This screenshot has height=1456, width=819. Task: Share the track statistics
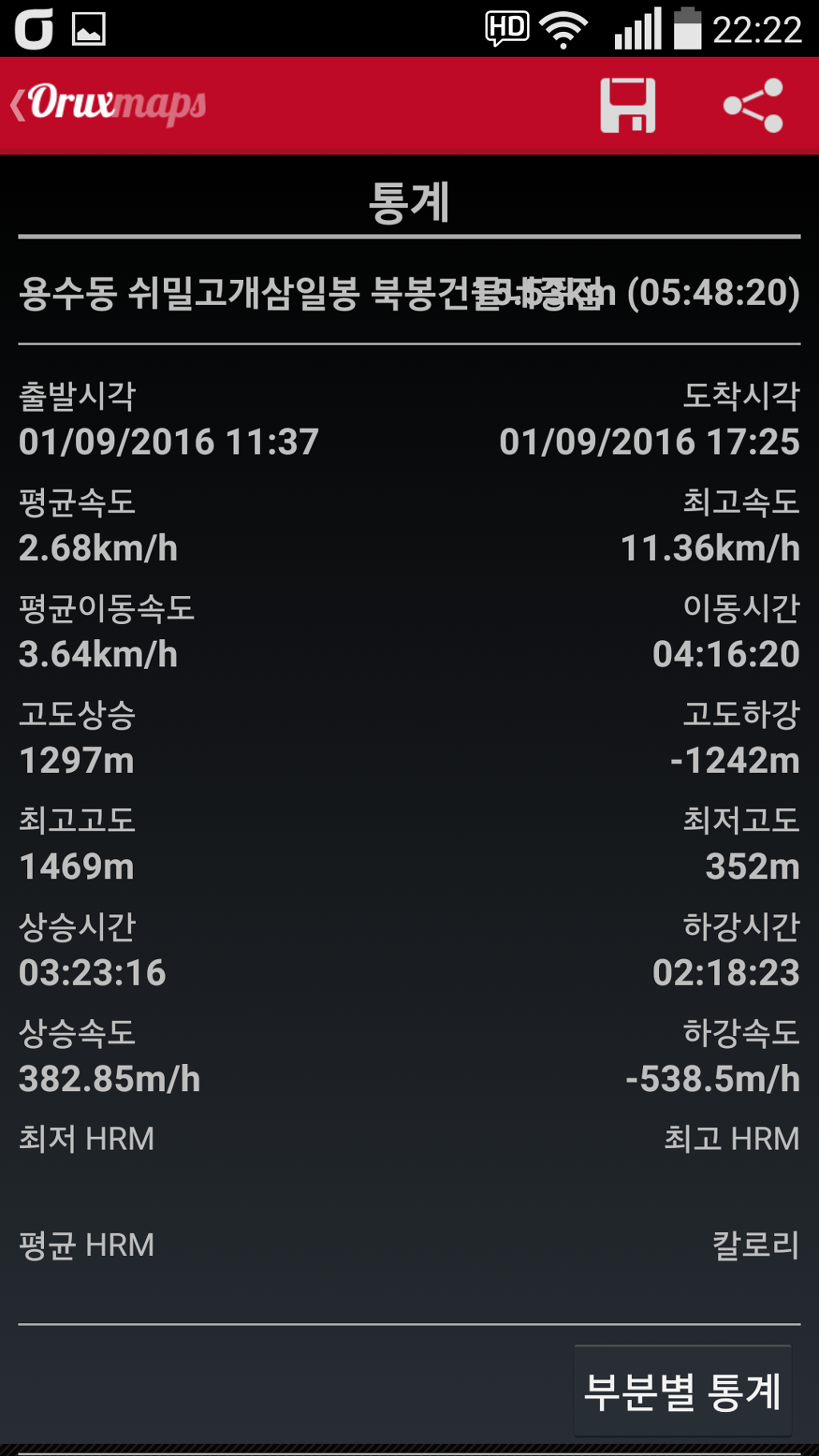[753, 106]
